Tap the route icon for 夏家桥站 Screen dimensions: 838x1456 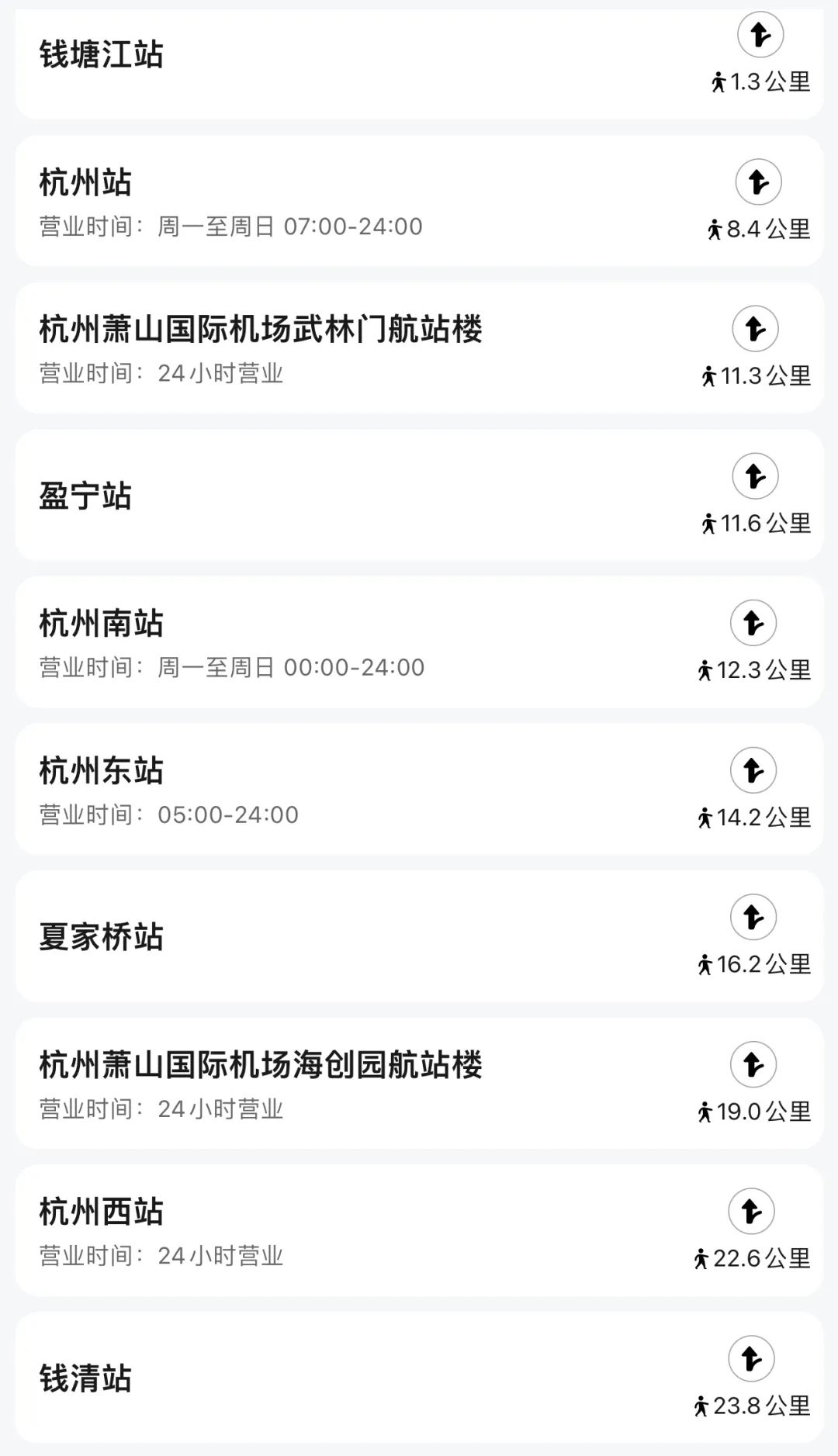[753, 917]
